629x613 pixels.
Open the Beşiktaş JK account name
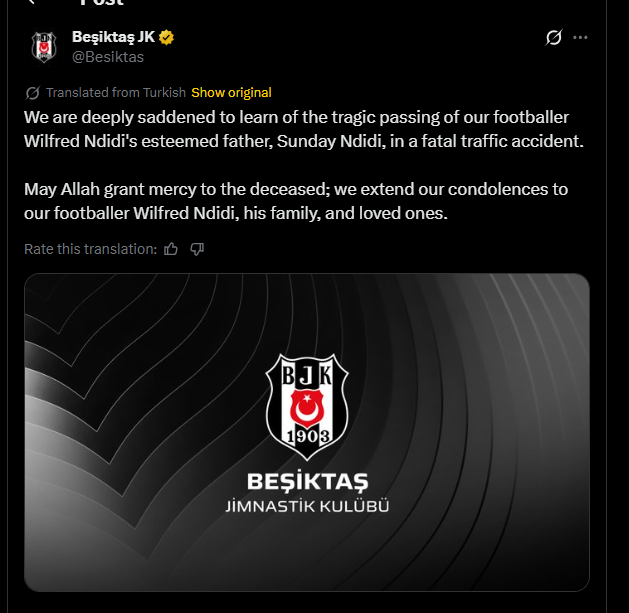[113, 37]
